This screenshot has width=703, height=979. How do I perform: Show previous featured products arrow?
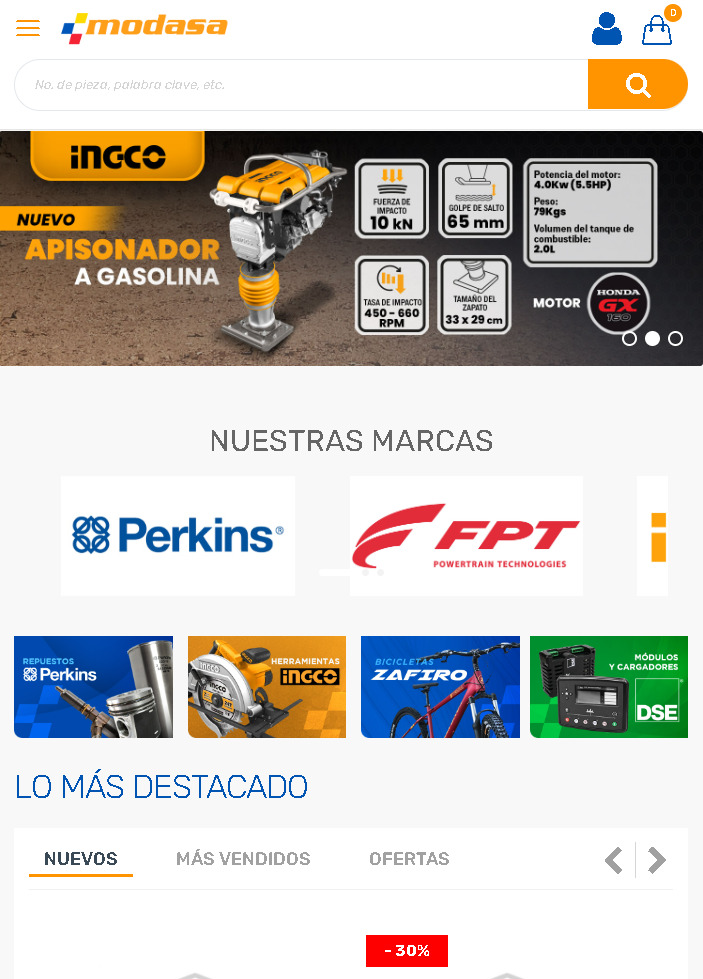click(614, 860)
